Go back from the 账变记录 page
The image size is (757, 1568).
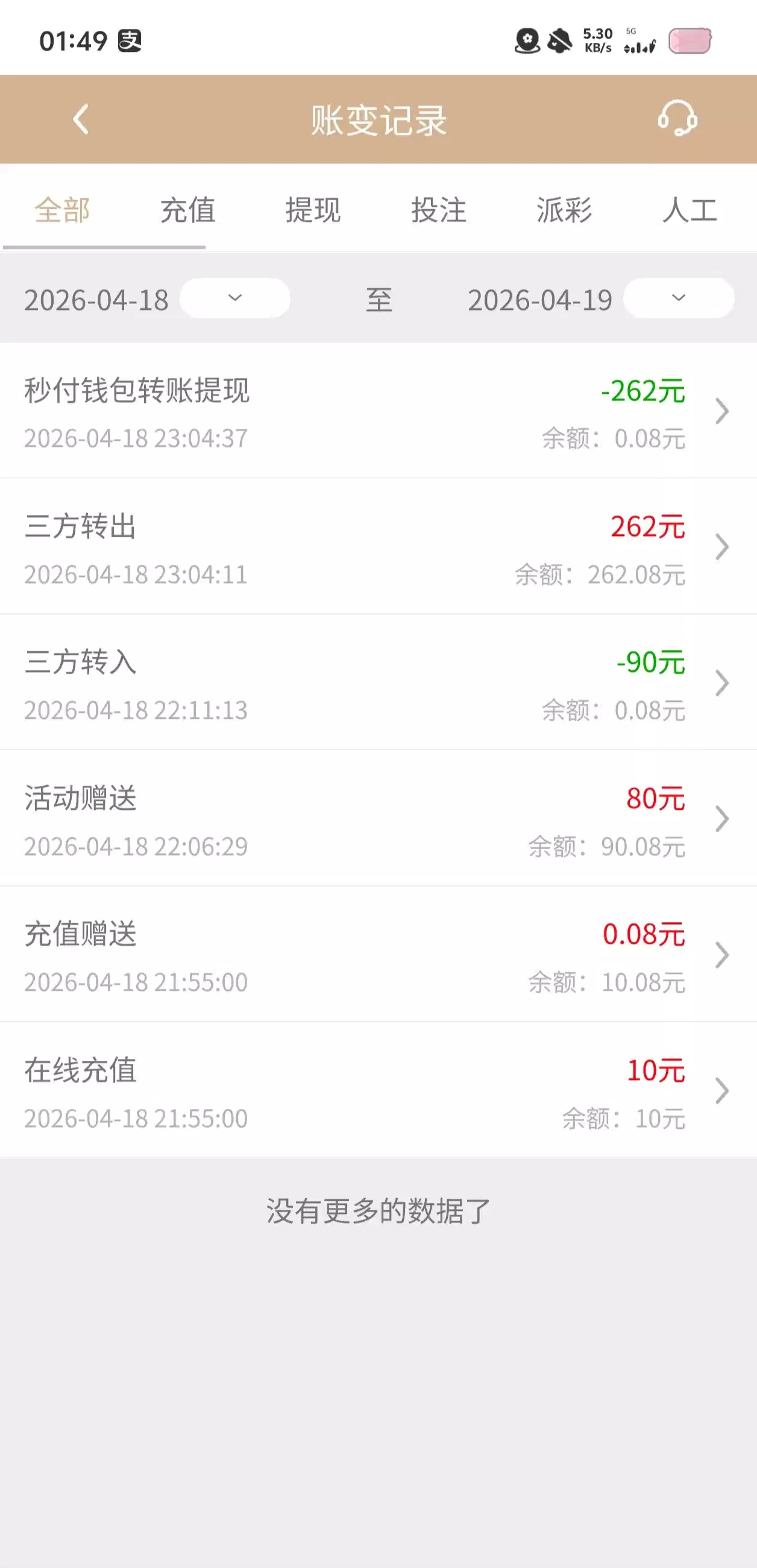(81, 119)
